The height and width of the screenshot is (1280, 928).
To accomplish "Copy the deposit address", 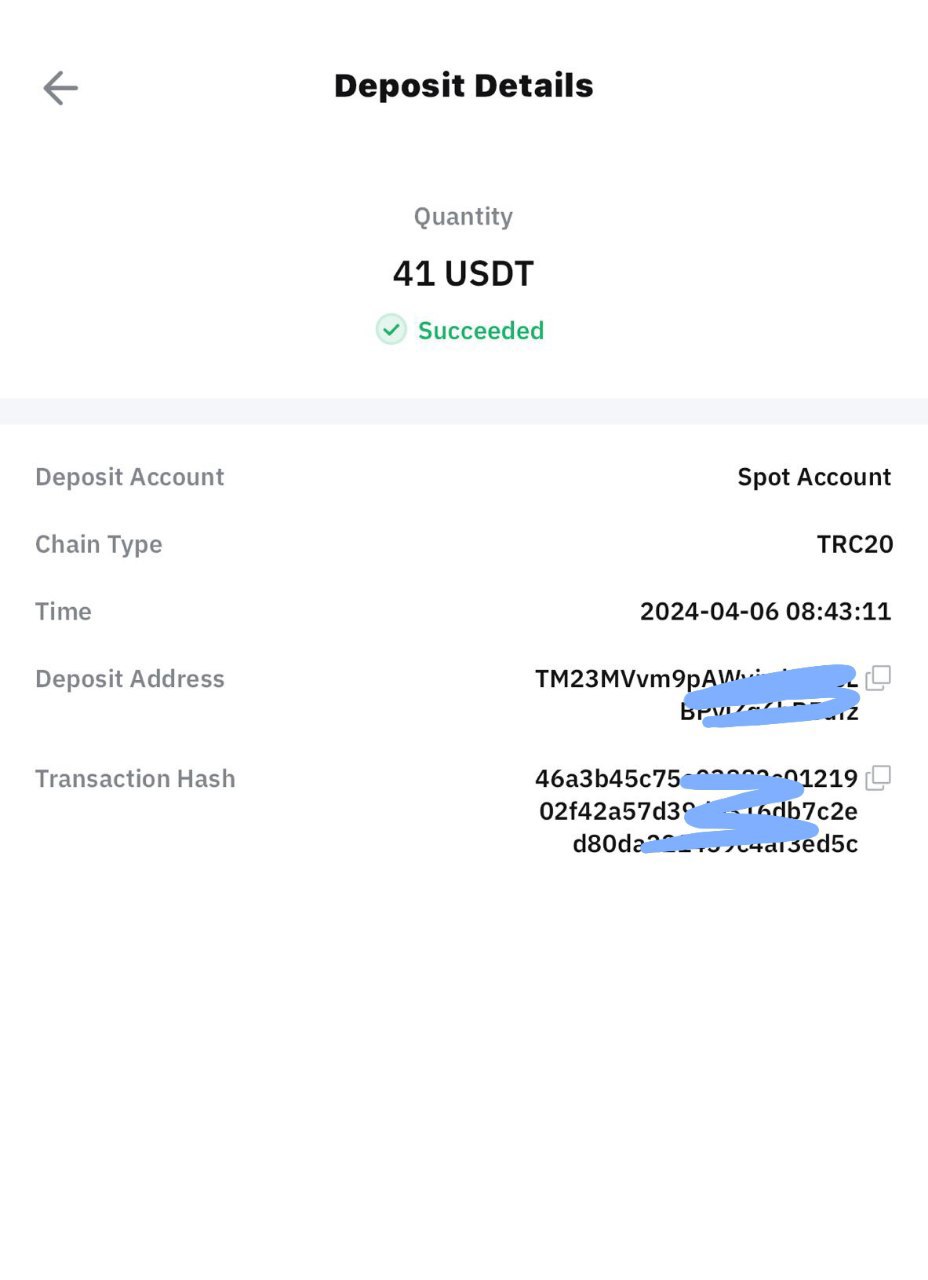I will coord(878,678).
